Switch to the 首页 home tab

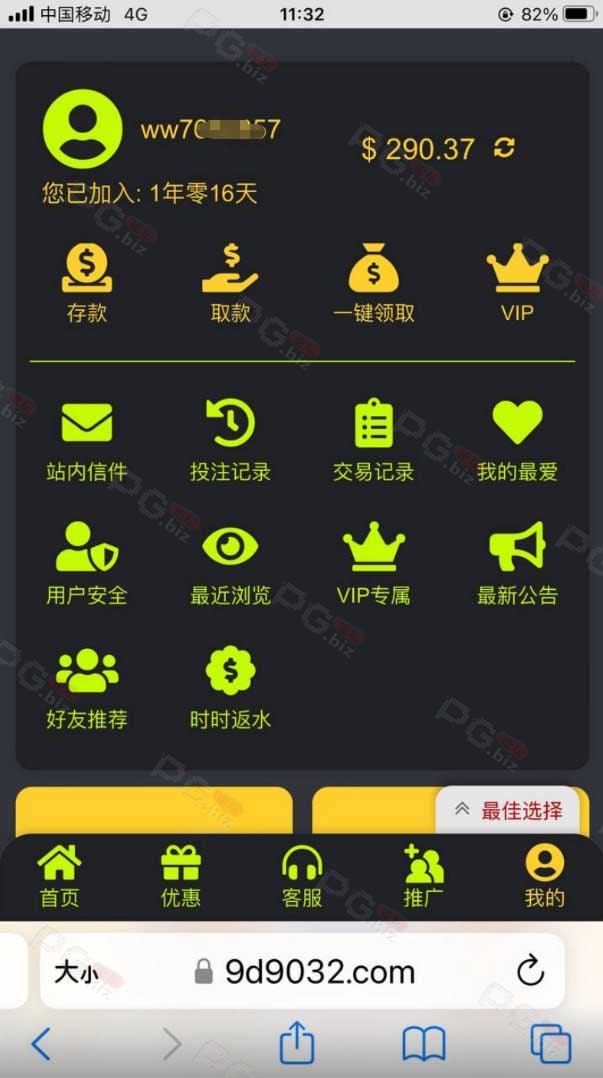[x=60, y=875]
